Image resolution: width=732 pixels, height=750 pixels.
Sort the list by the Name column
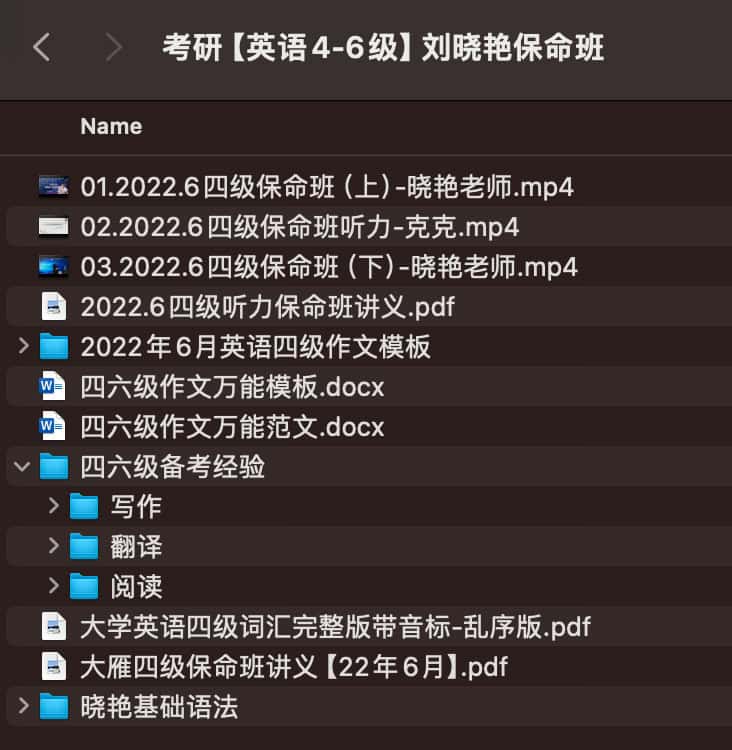point(111,127)
